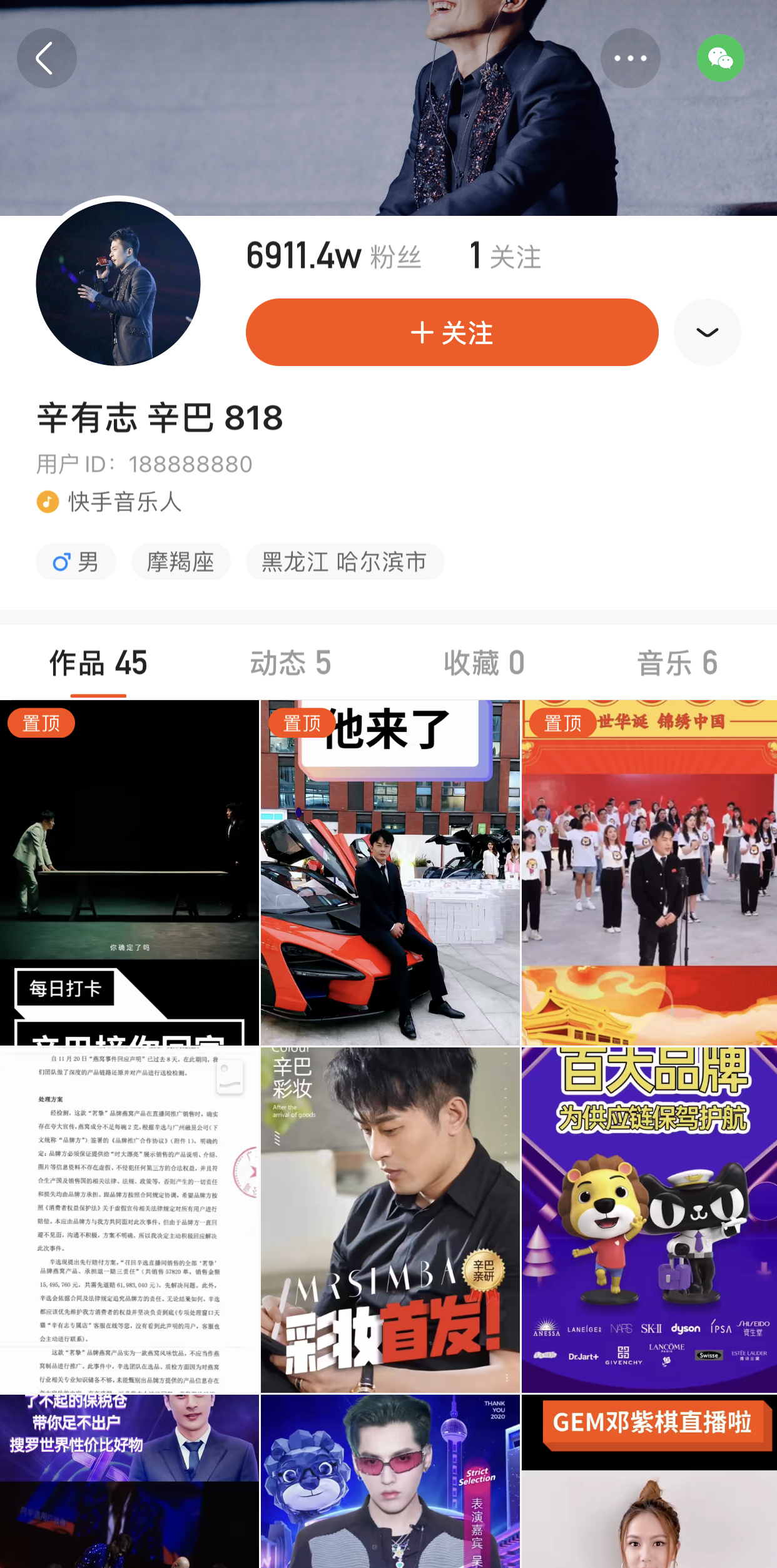Switch to the 收藏 0 tab

[x=484, y=663]
